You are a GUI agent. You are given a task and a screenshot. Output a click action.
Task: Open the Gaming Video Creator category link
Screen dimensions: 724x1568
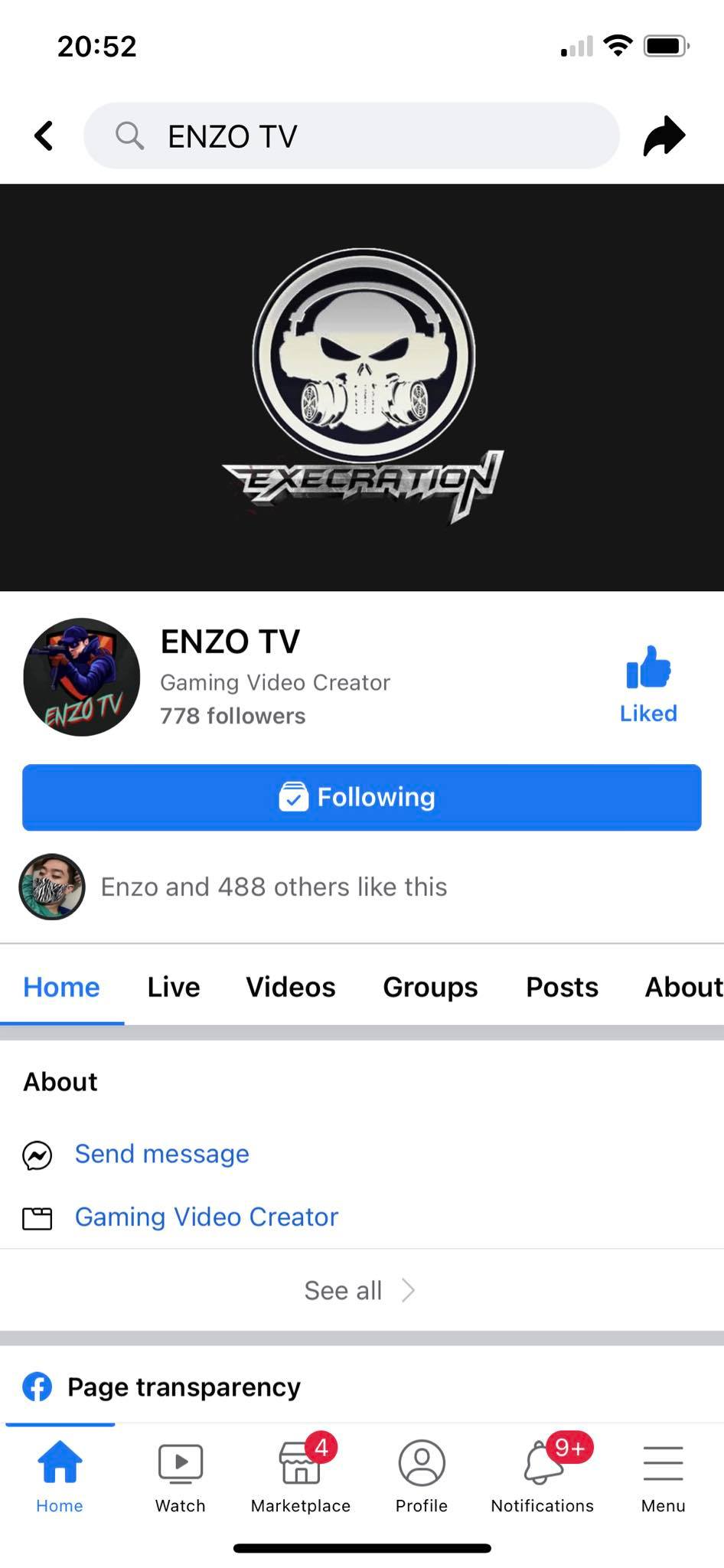coord(206,1217)
